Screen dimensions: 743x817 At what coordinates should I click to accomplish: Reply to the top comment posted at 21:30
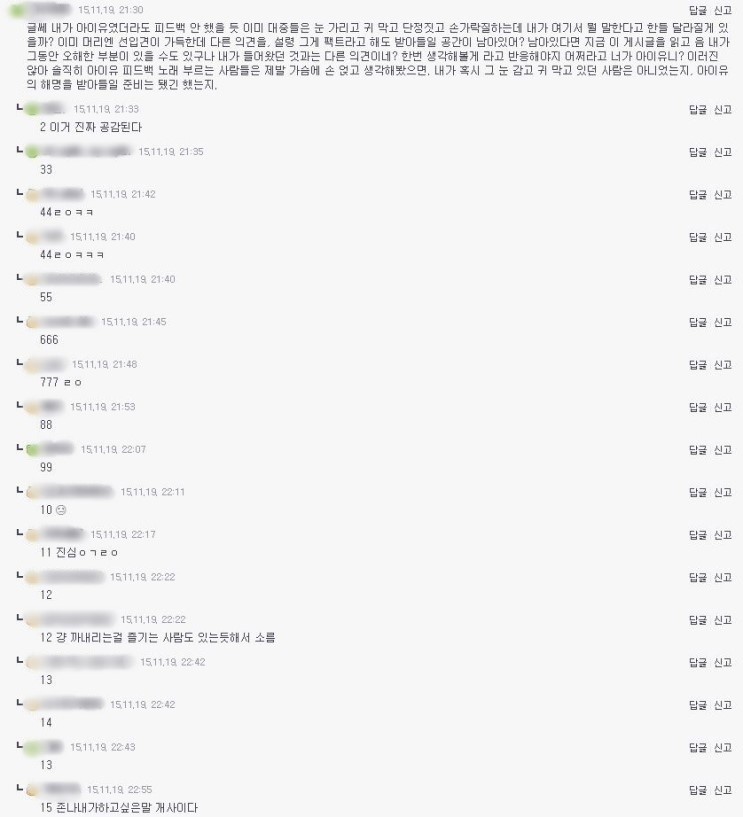point(698,9)
